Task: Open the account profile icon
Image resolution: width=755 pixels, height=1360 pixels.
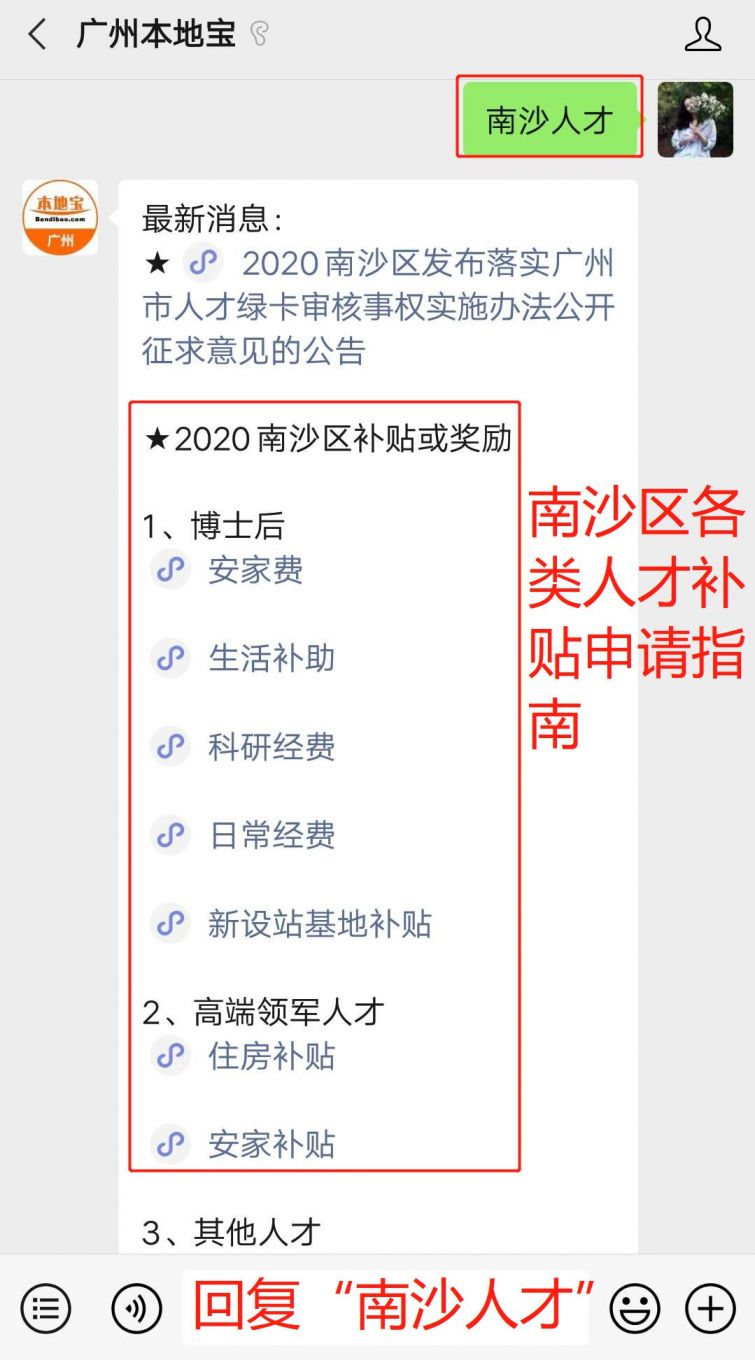Action: (703, 35)
